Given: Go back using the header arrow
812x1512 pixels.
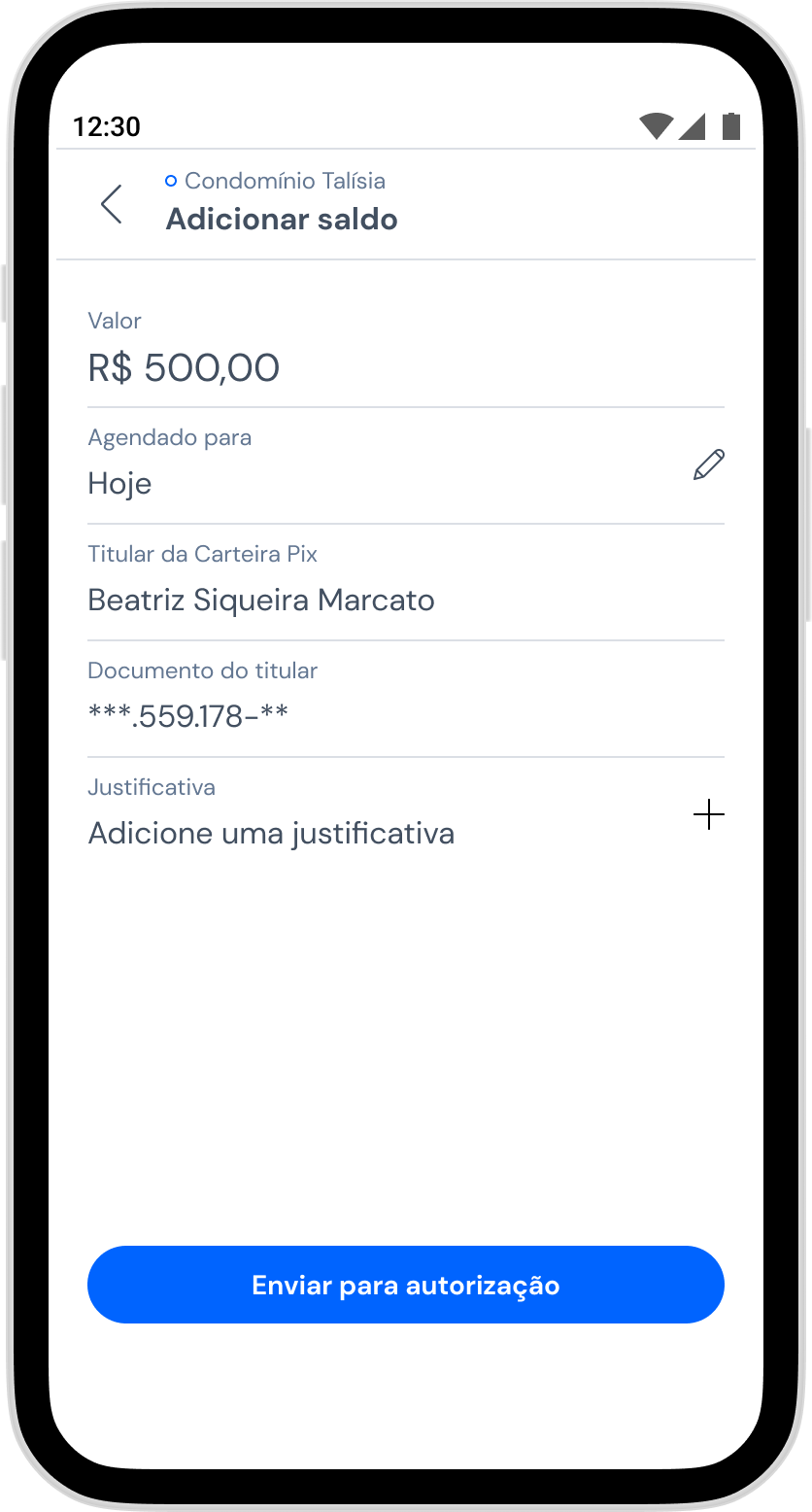Looking at the screenshot, I should coord(112,204).
